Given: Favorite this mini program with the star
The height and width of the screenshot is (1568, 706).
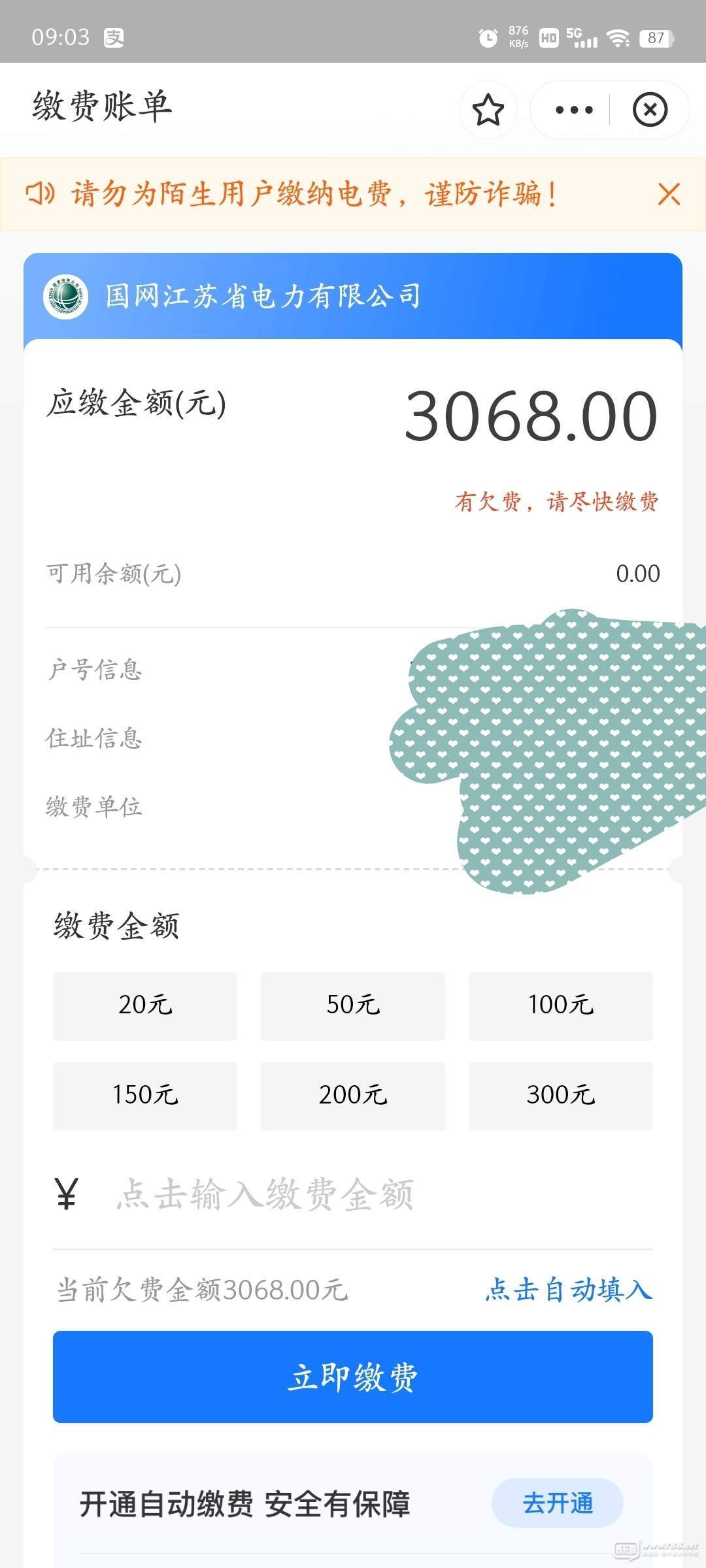Looking at the screenshot, I should tap(488, 110).
